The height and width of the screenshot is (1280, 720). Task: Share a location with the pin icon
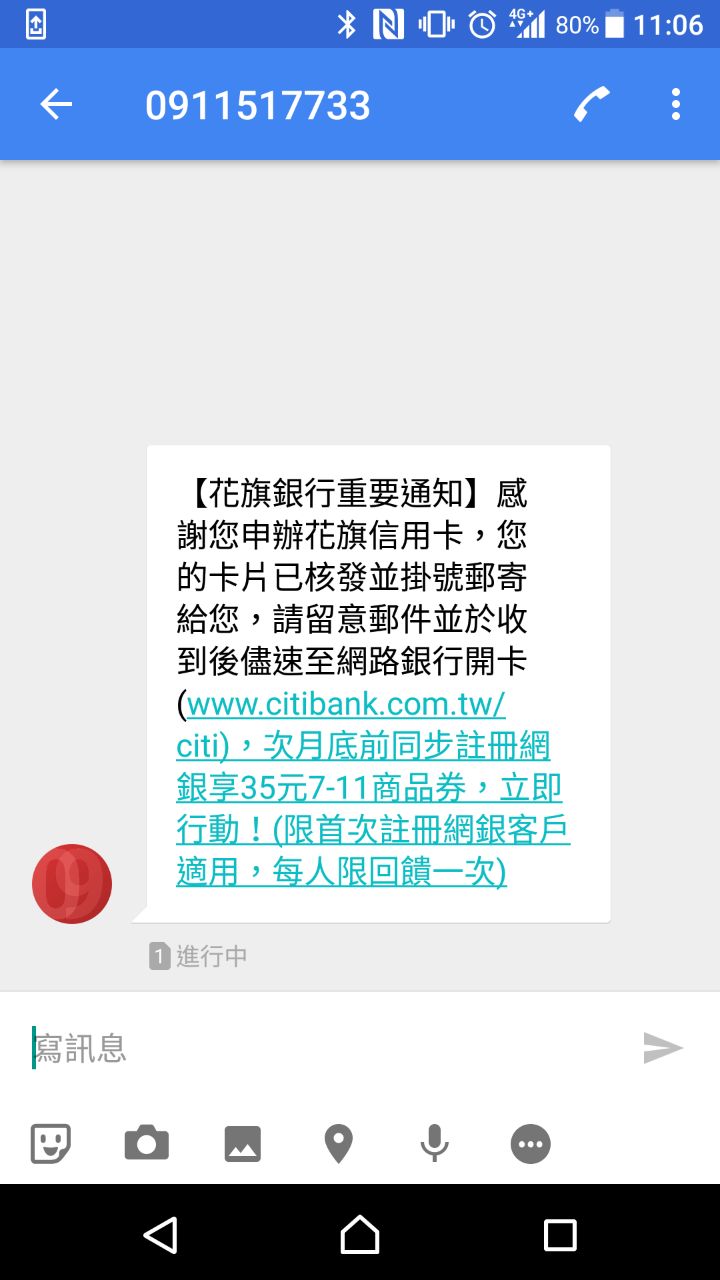pyautogui.click(x=339, y=1143)
